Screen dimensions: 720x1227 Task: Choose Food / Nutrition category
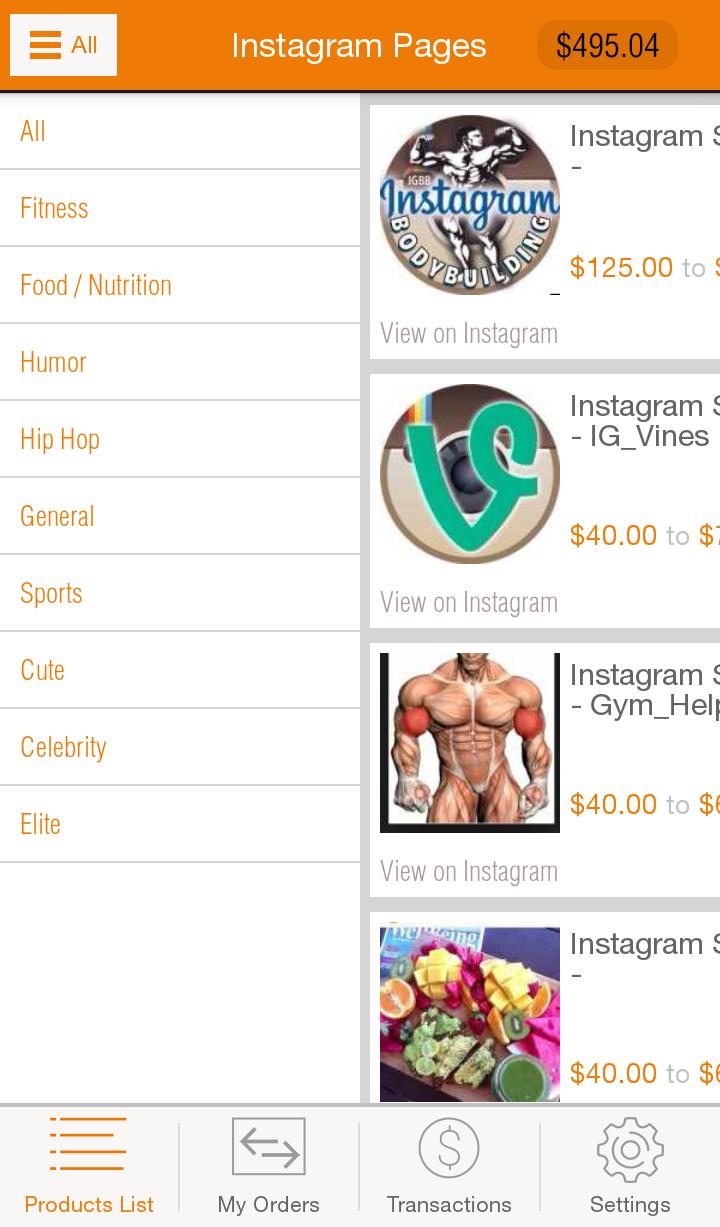click(180, 285)
